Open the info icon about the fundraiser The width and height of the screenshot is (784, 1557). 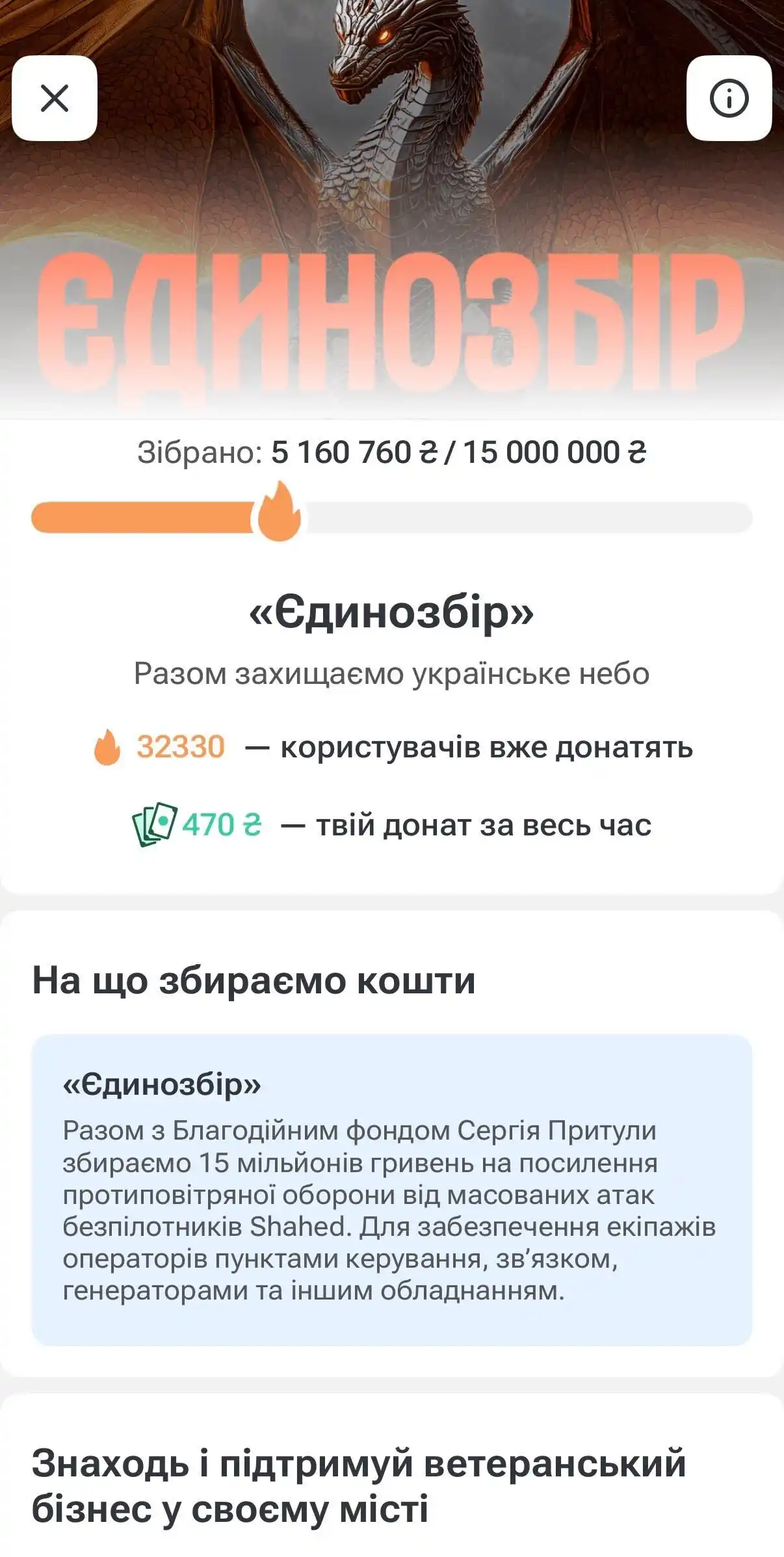(x=729, y=98)
